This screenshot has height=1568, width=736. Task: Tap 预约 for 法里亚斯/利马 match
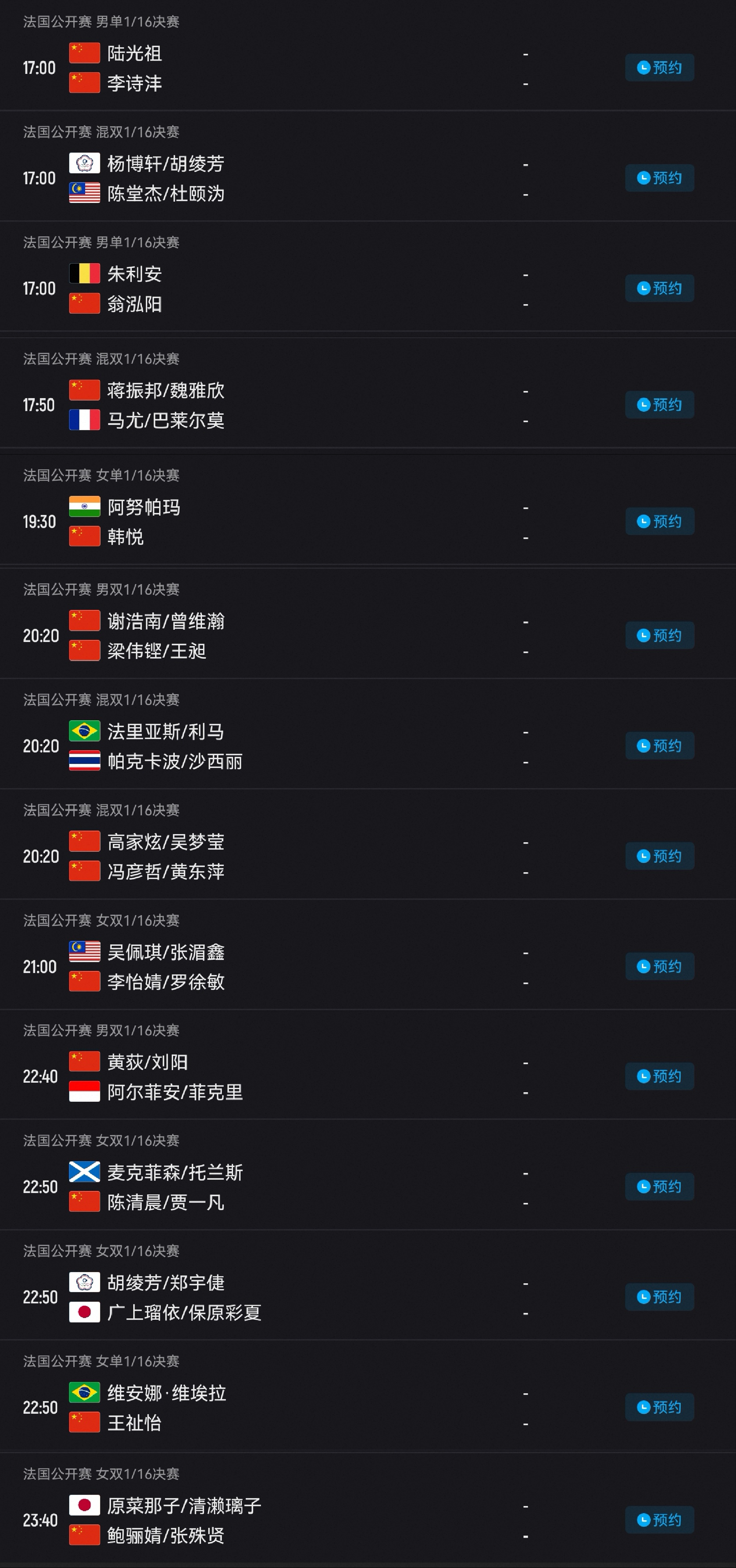click(x=659, y=746)
